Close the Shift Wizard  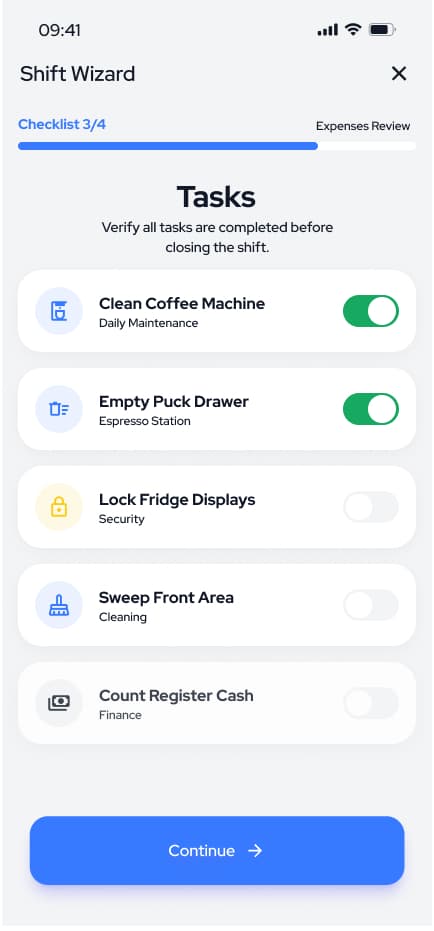click(399, 74)
